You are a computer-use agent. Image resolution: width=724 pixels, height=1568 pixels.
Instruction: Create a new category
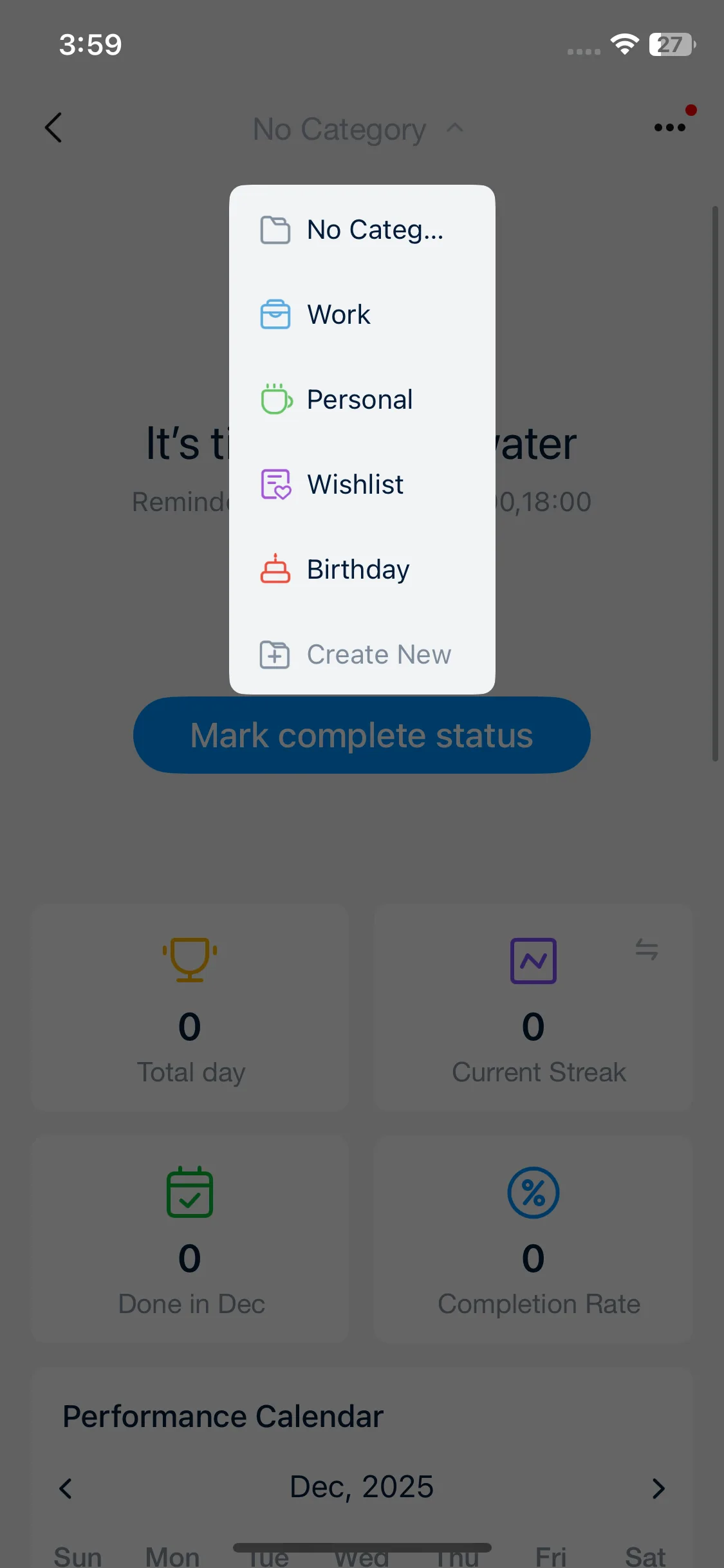[360, 655]
